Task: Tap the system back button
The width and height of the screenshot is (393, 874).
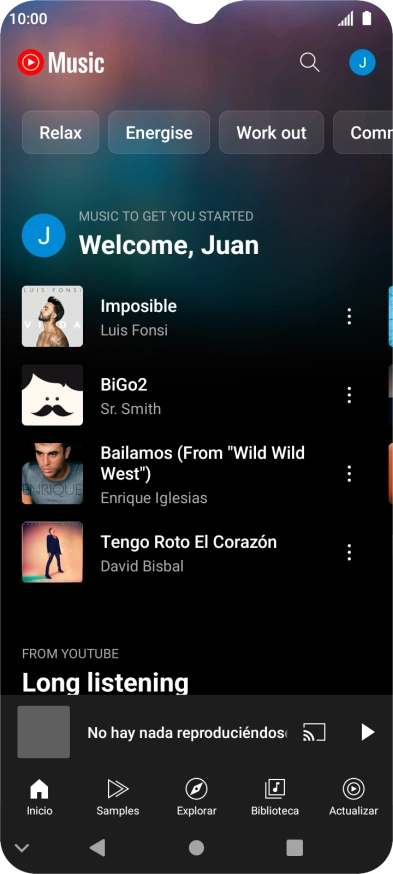Action: click(98, 848)
